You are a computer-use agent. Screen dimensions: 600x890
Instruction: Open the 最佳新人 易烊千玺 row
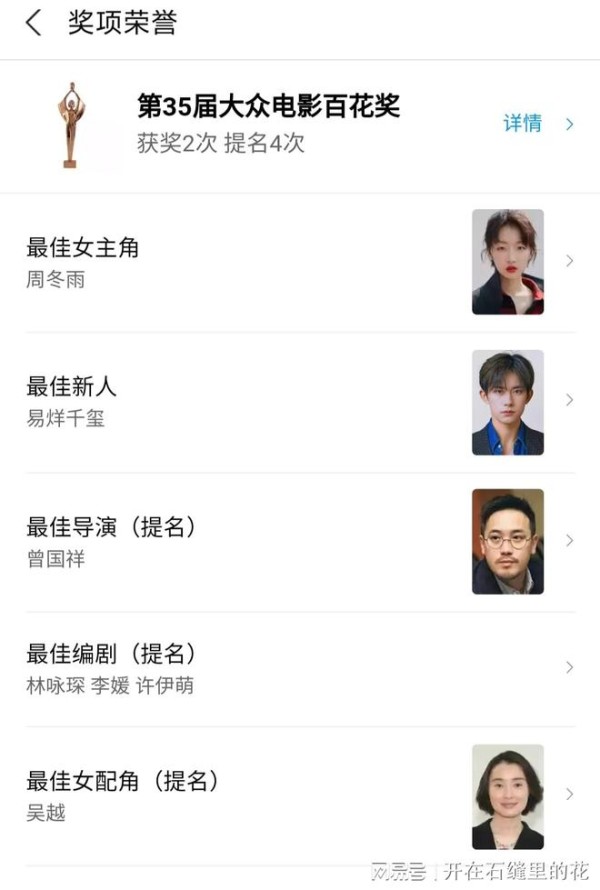(300, 401)
